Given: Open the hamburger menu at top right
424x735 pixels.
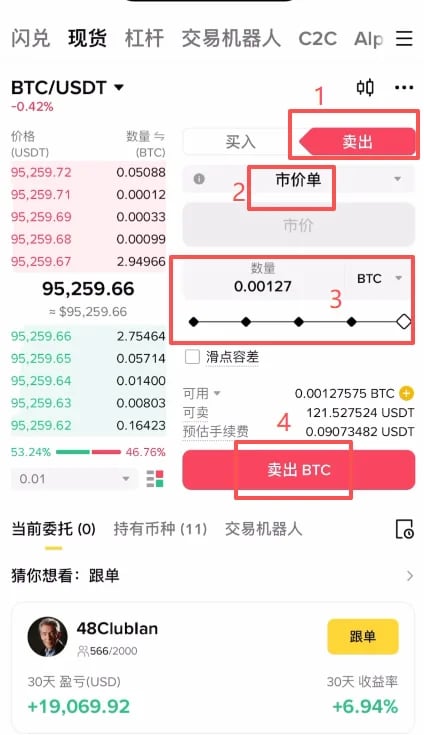Looking at the screenshot, I should 404,38.
